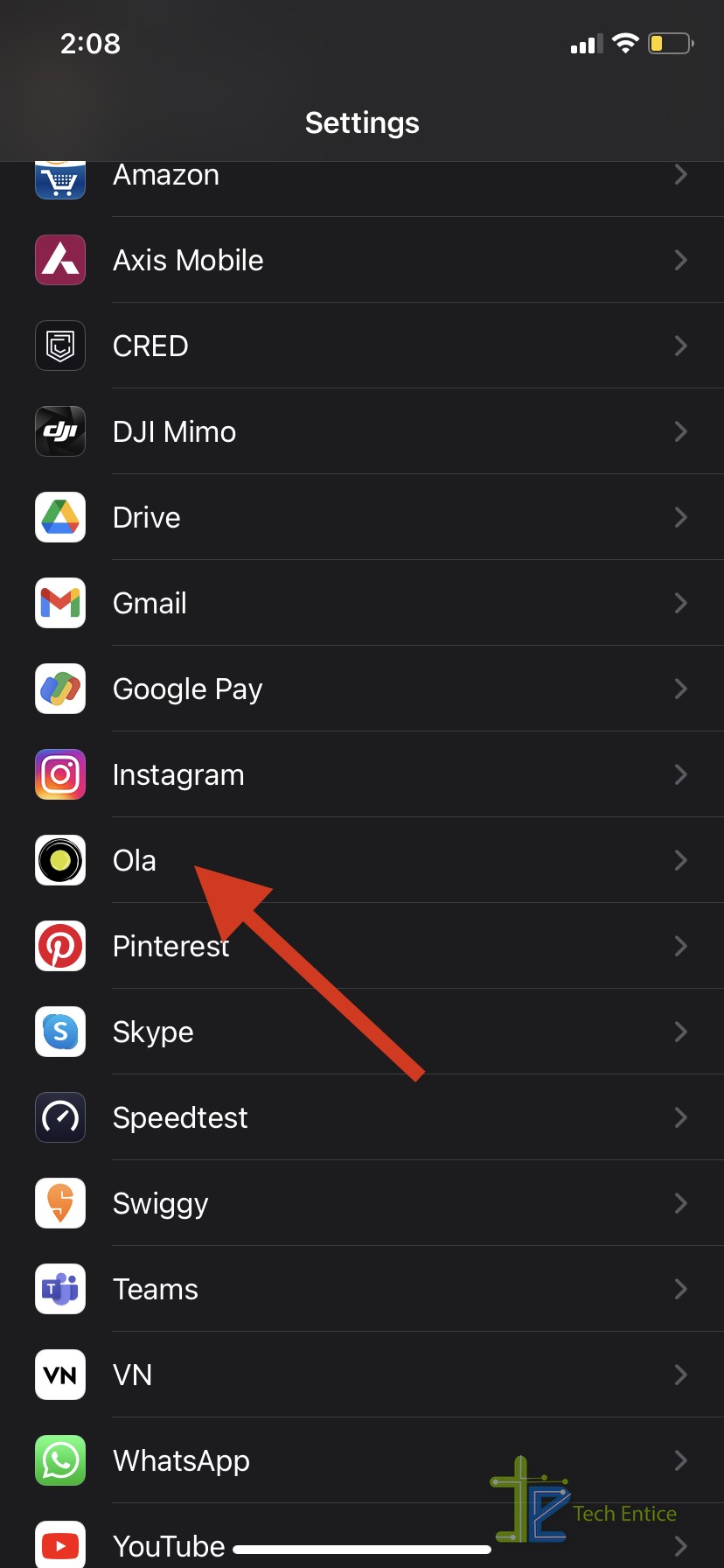Select the CRED row
Image resolution: width=724 pixels, height=1568 pixels.
click(362, 346)
